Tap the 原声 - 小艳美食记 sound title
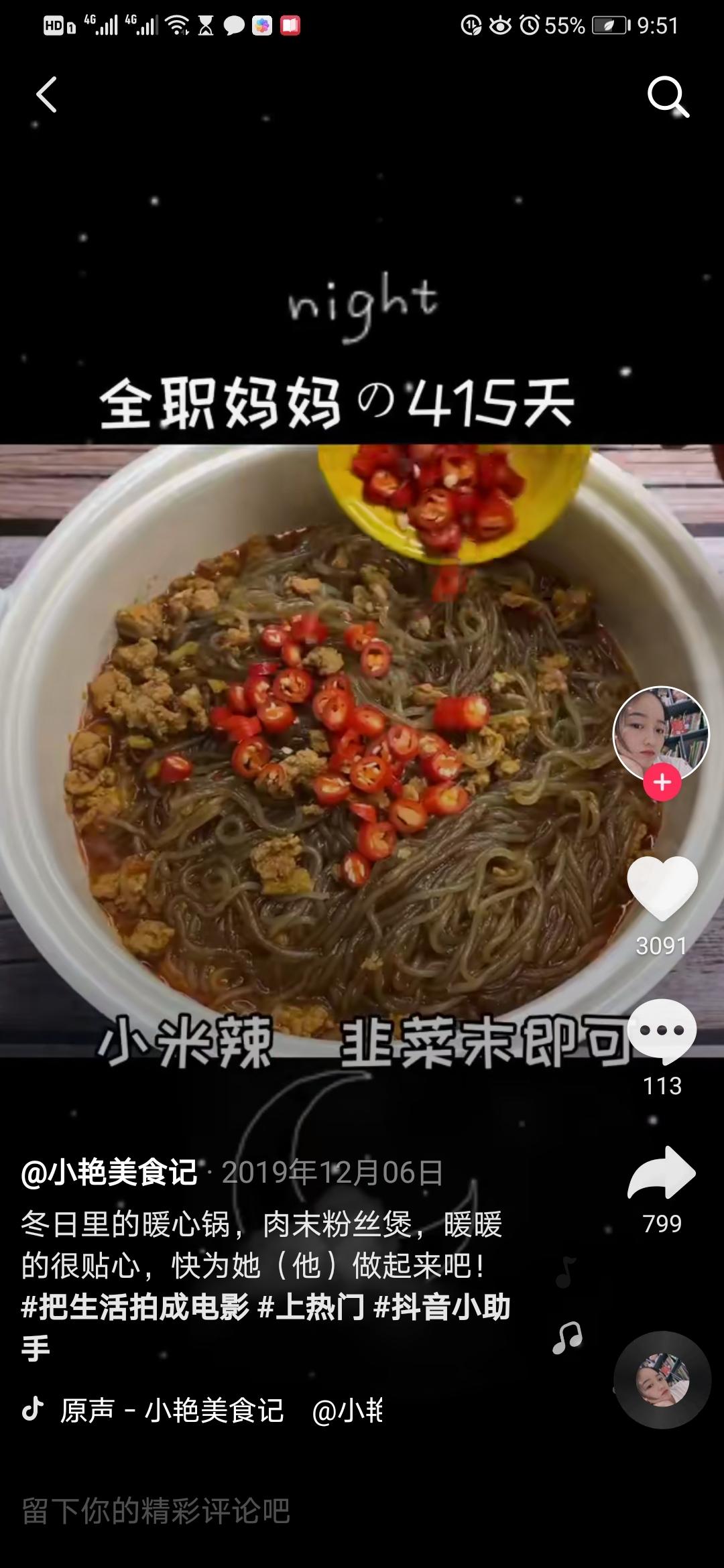Screen dimensions: 724x1568 [x=172, y=1411]
